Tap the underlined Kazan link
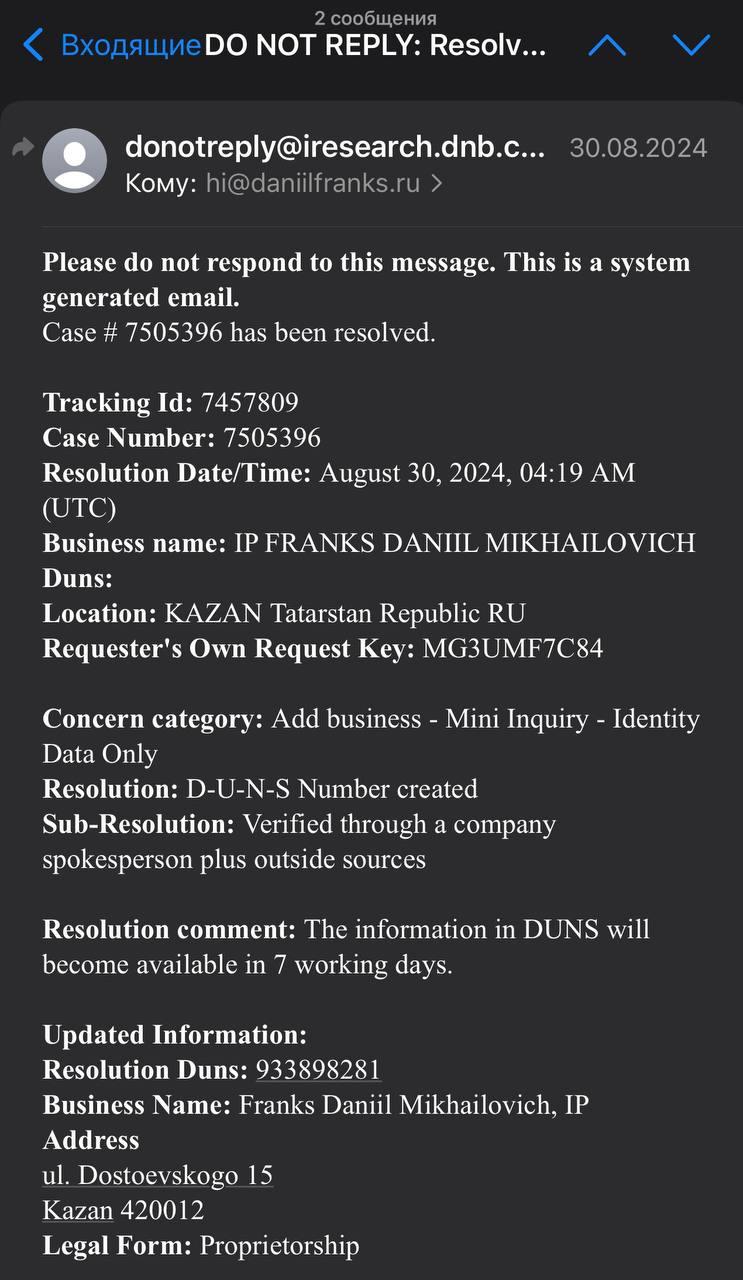Viewport: 743px width, 1280px height. point(77,1211)
